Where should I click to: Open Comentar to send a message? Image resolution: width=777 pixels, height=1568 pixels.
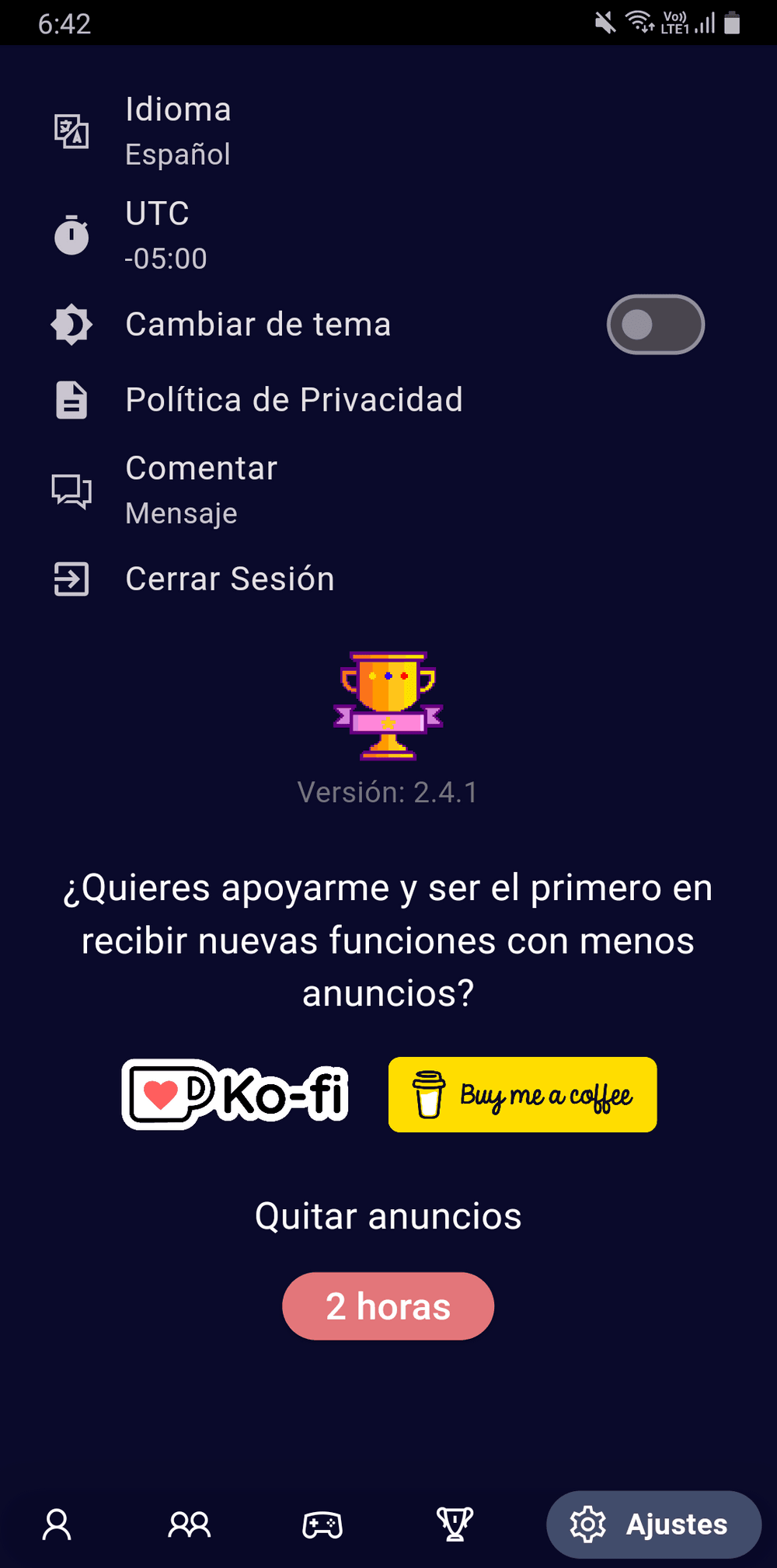[x=200, y=489]
